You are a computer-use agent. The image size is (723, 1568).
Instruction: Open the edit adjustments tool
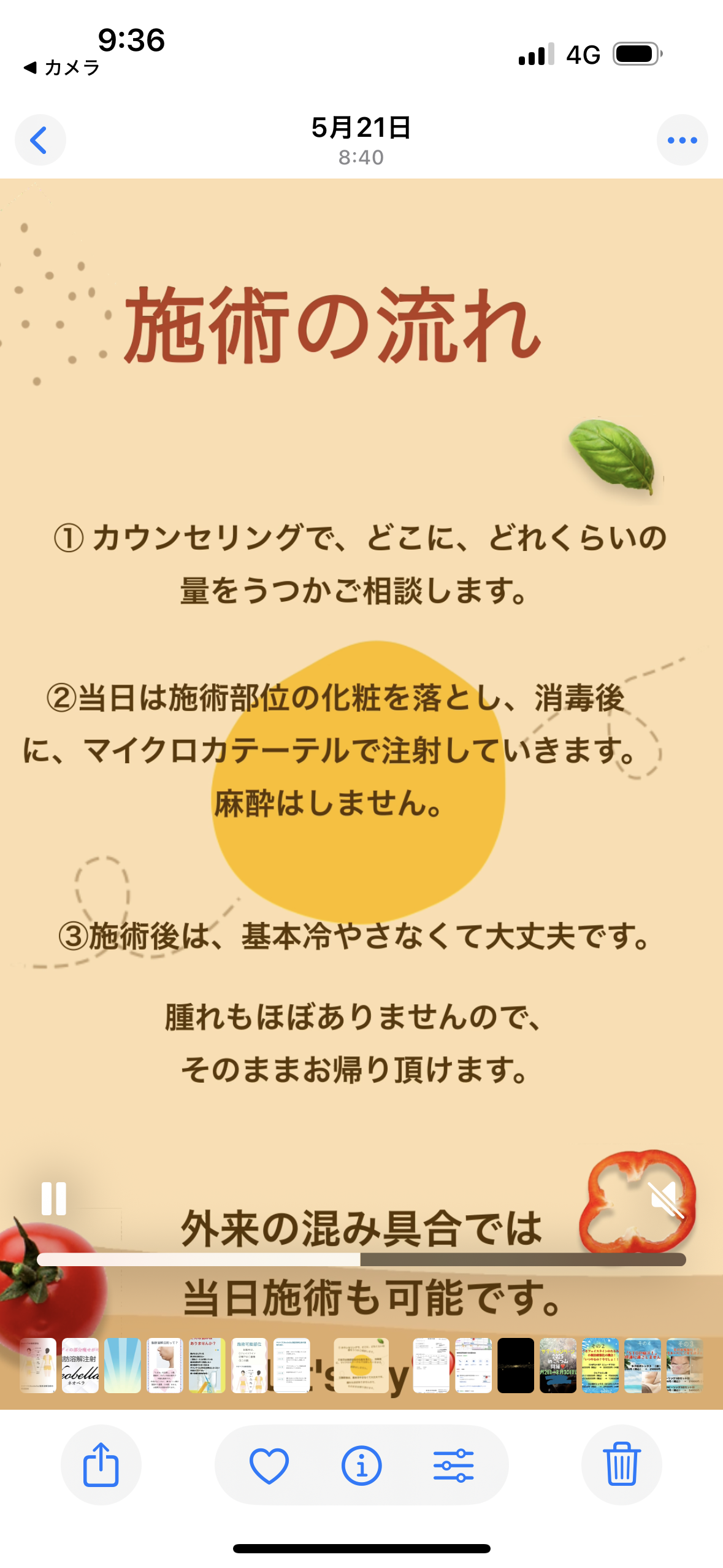click(454, 1465)
